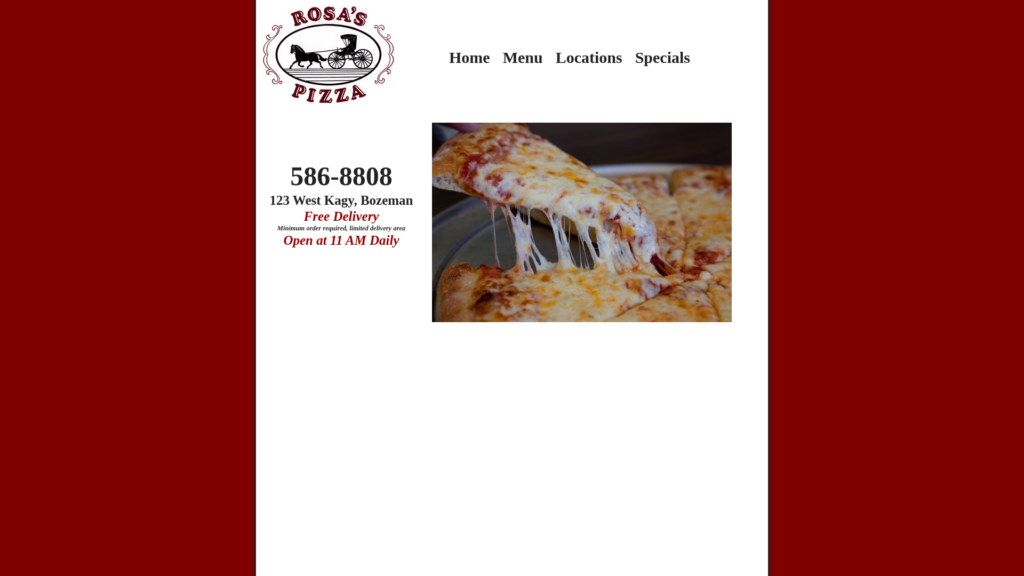Screen dimensions: 1024x576
Task: View the Specials page
Action: pos(662,58)
